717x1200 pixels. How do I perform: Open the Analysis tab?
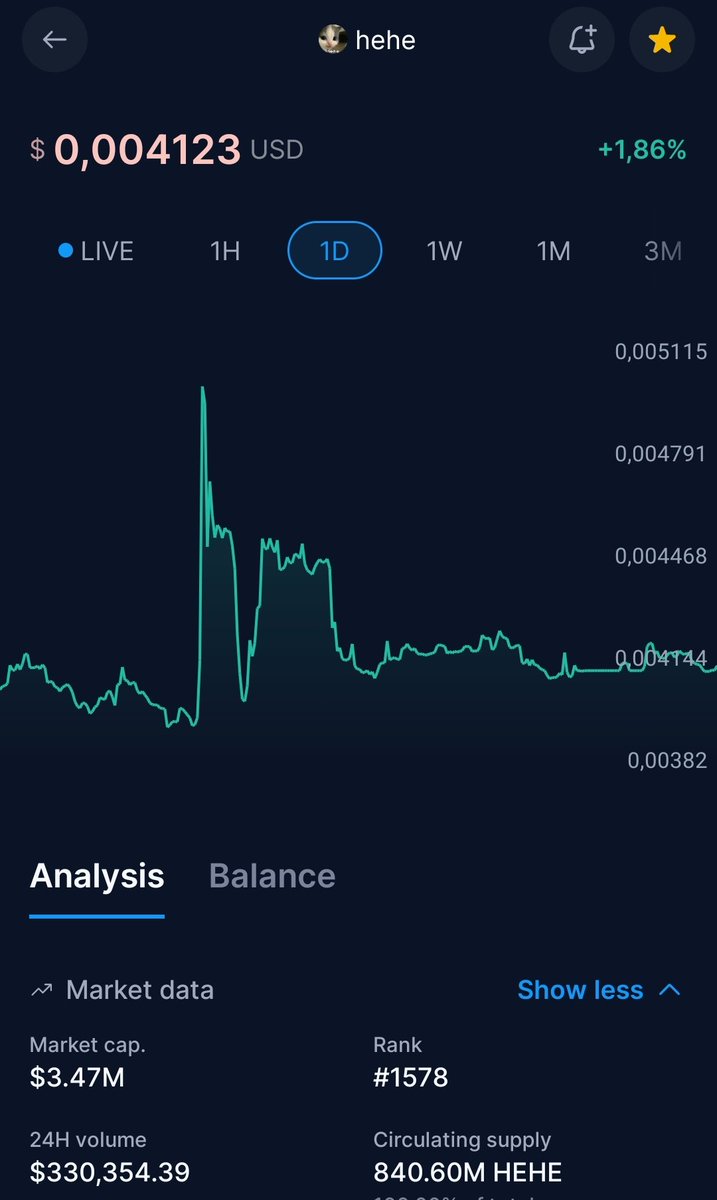click(x=97, y=876)
